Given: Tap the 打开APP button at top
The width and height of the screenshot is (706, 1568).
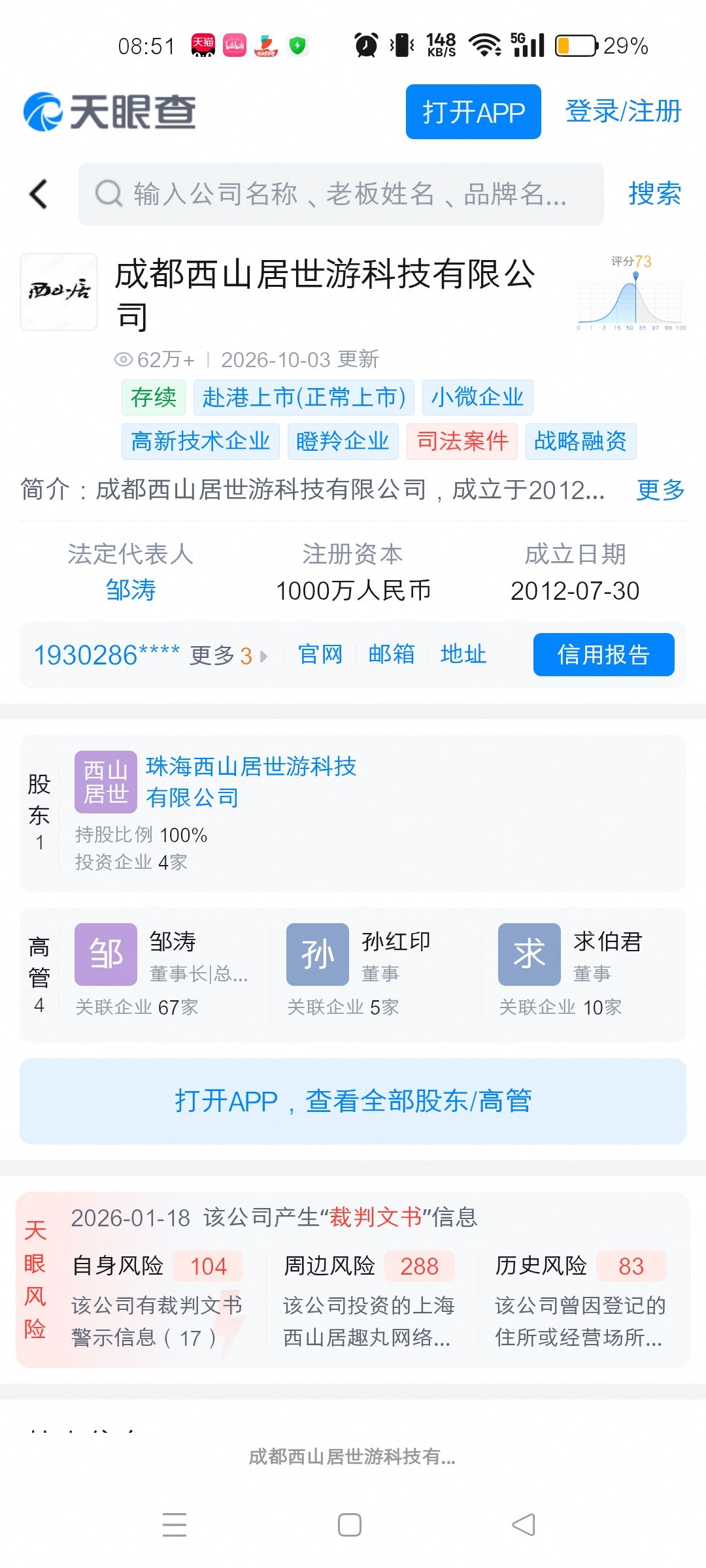Looking at the screenshot, I should 473,112.
